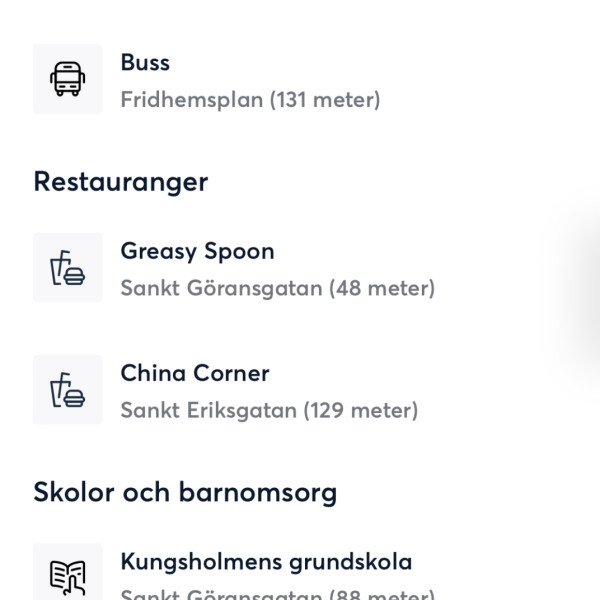
Task: Open the Buss Fridhemsplan row
Action: click(250, 80)
